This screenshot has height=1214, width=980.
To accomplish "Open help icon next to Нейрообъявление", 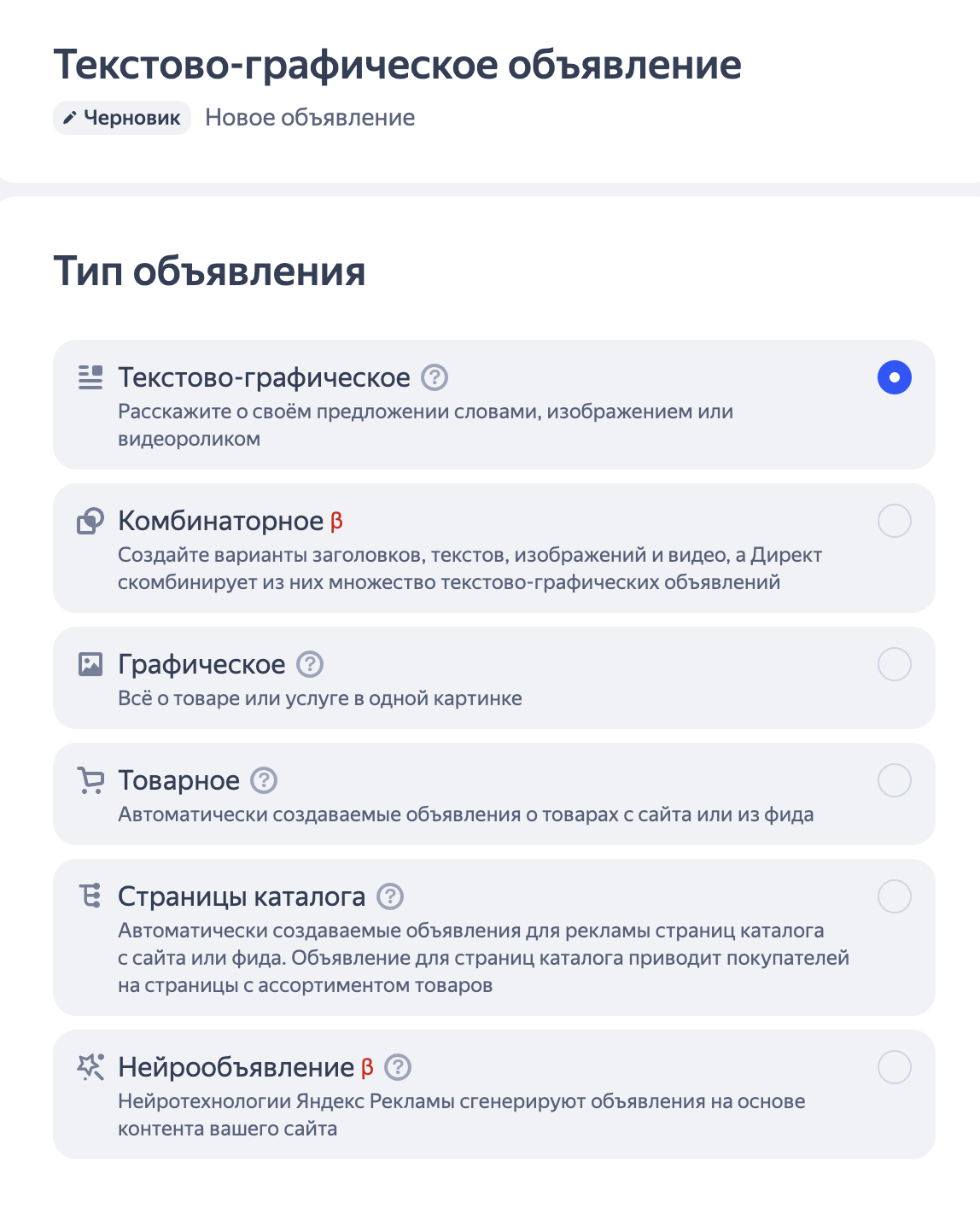I will (398, 1067).
